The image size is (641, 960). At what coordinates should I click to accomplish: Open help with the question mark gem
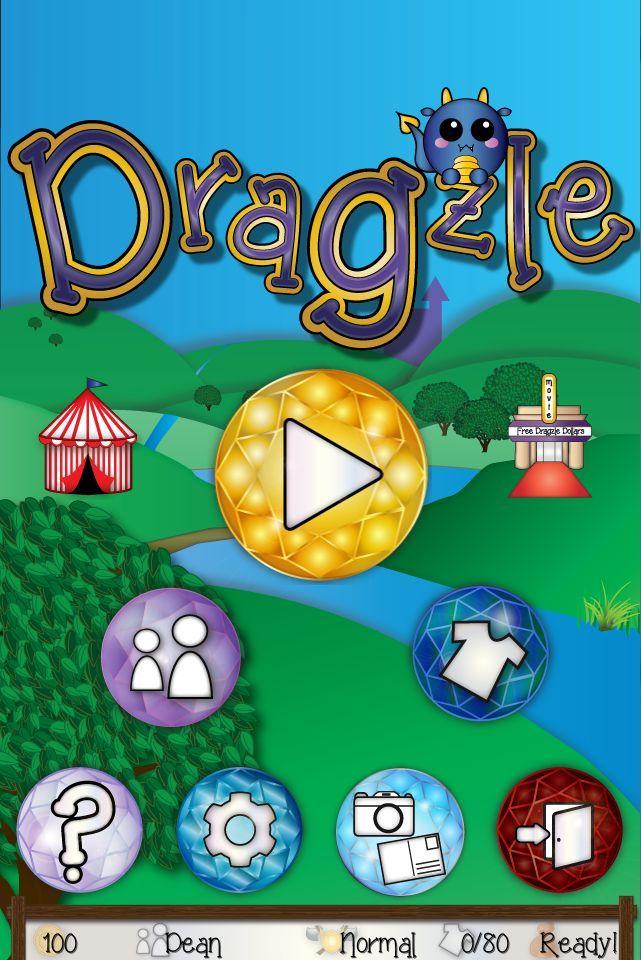[x=80, y=830]
